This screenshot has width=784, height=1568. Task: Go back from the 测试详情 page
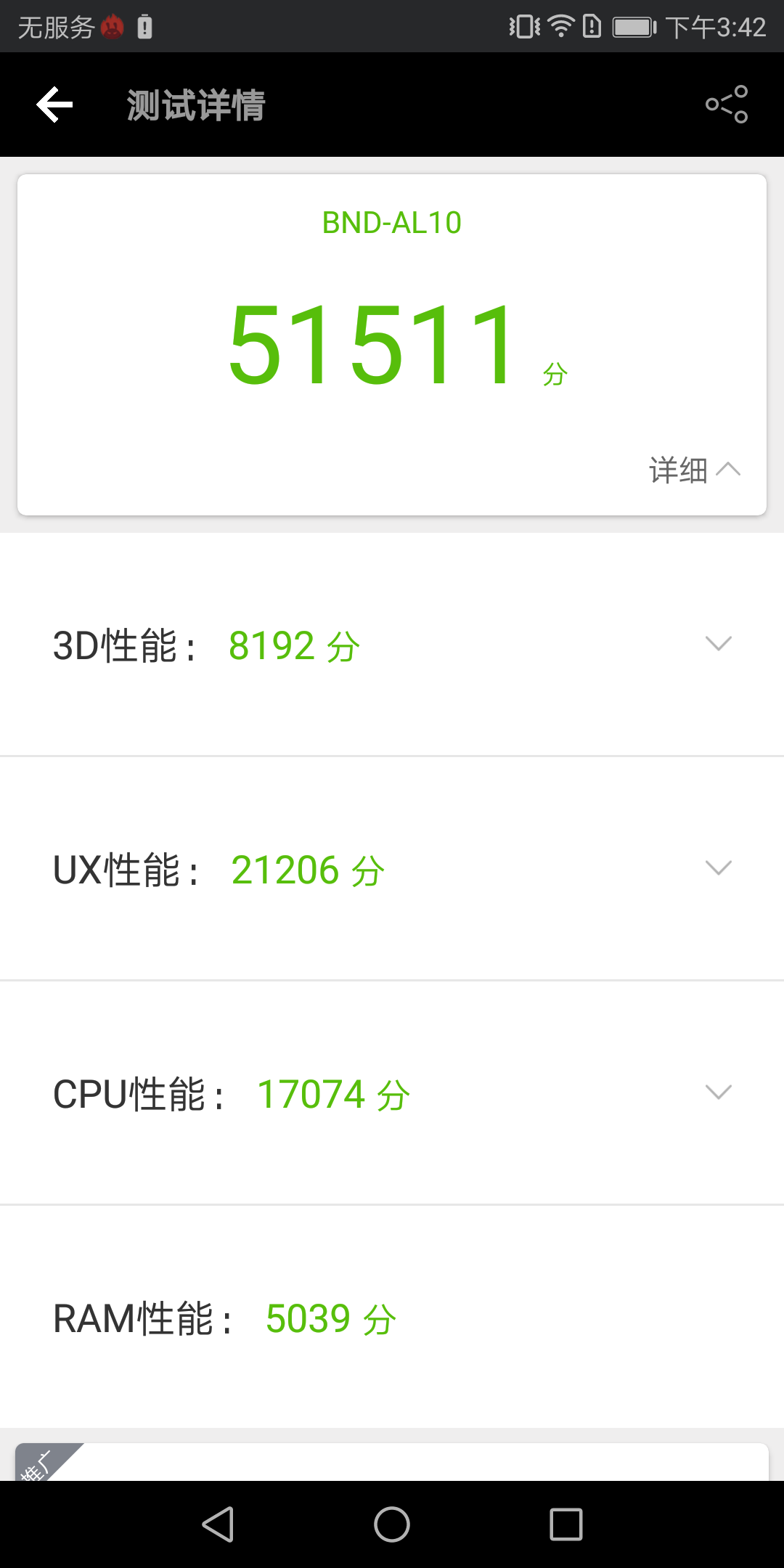(x=55, y=105)
